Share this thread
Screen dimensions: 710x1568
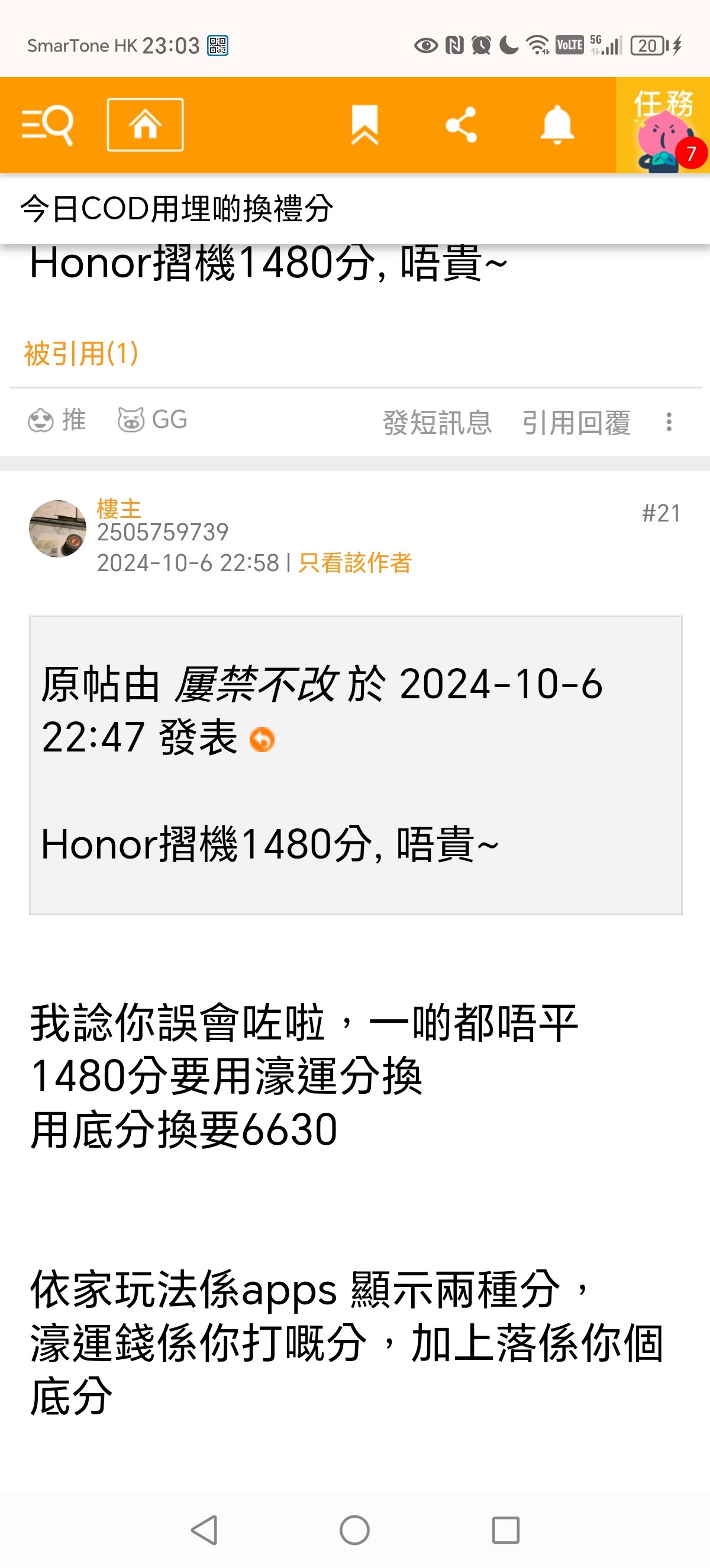(461, 125)
